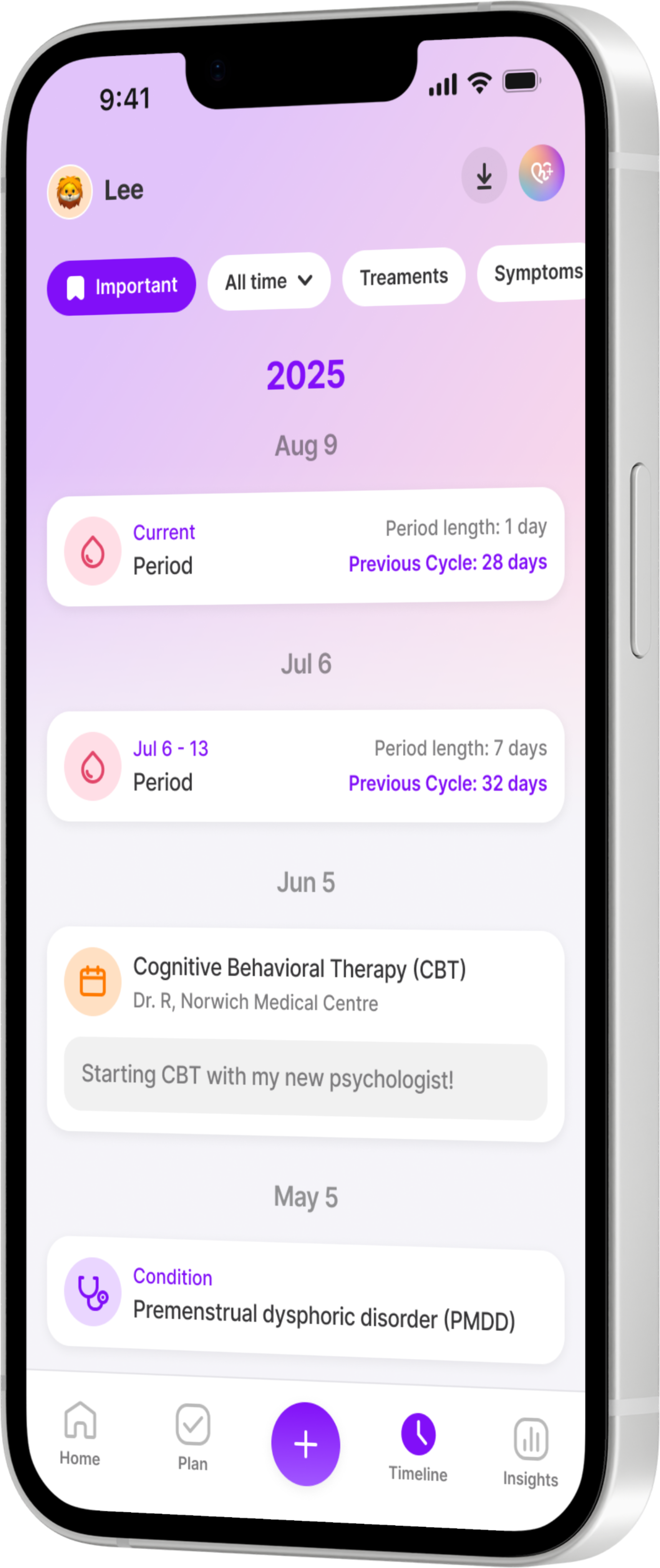Select the Timeline tab
Image resolution: width=660 pixels, height=1568 pixels.
pyautogui.click(x=418, y=1447)
